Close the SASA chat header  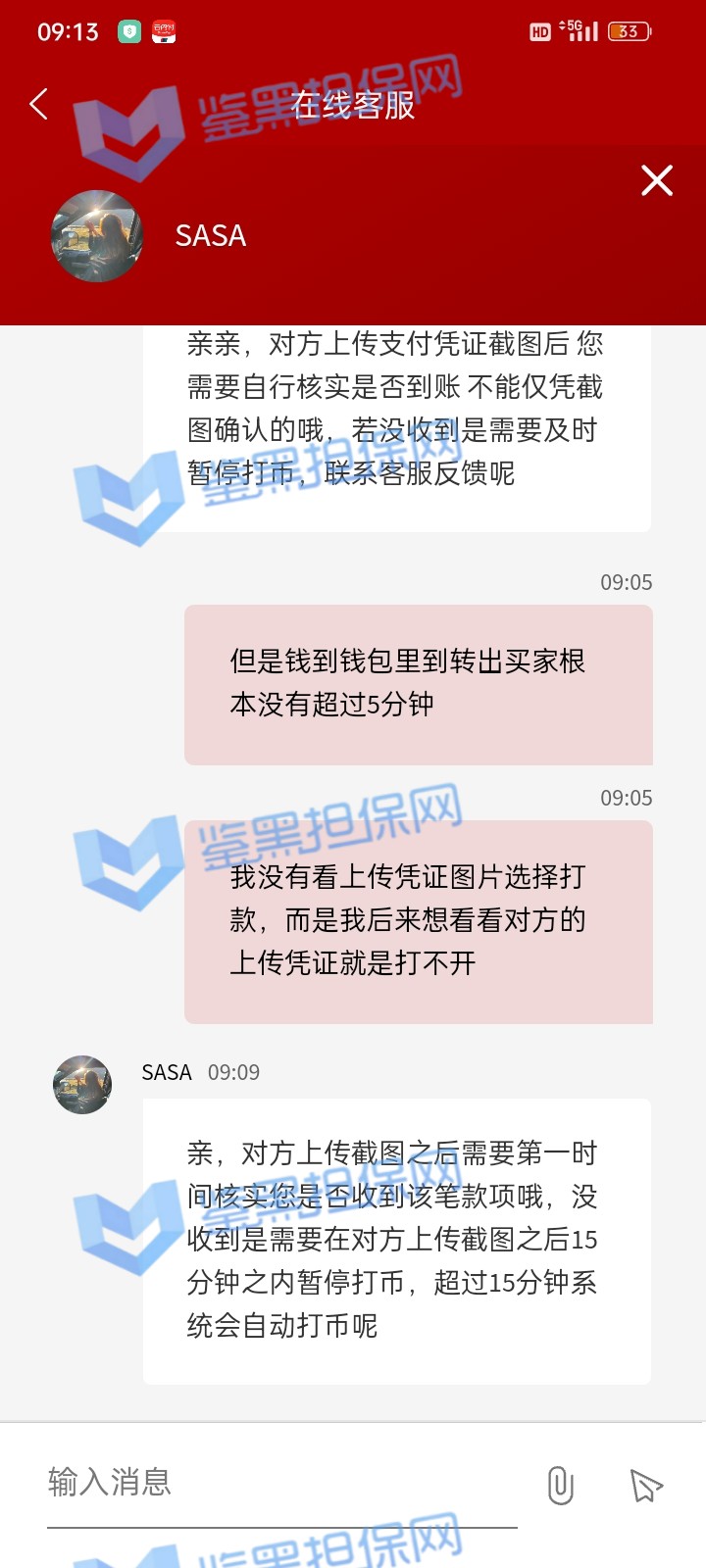click(656, 180)
